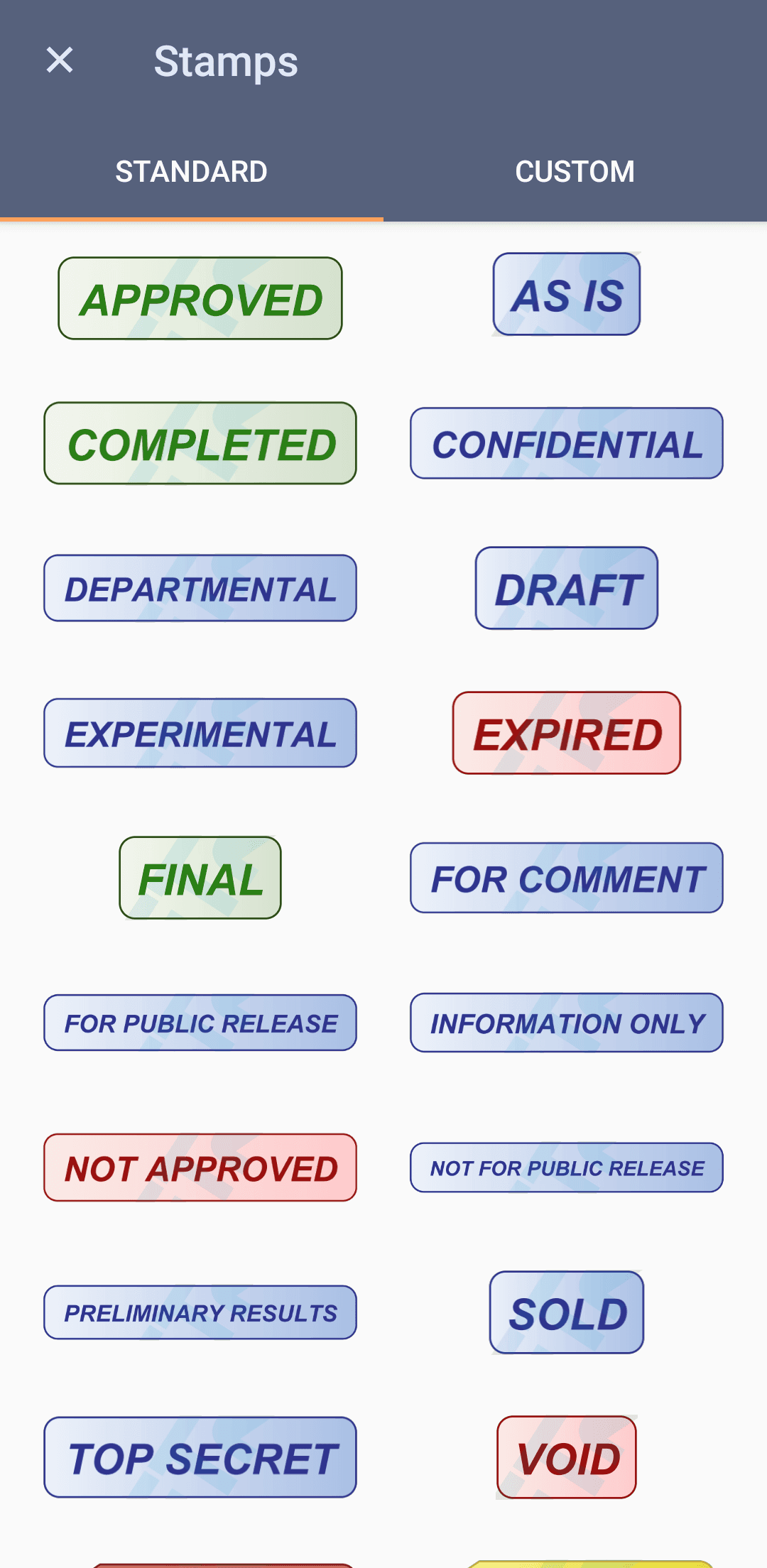The width and height of the screenshot is (767, 1568).
Task: Select NOT FOR PUBLIC RELEASE stamp
Action: (x=567, y=1168)
